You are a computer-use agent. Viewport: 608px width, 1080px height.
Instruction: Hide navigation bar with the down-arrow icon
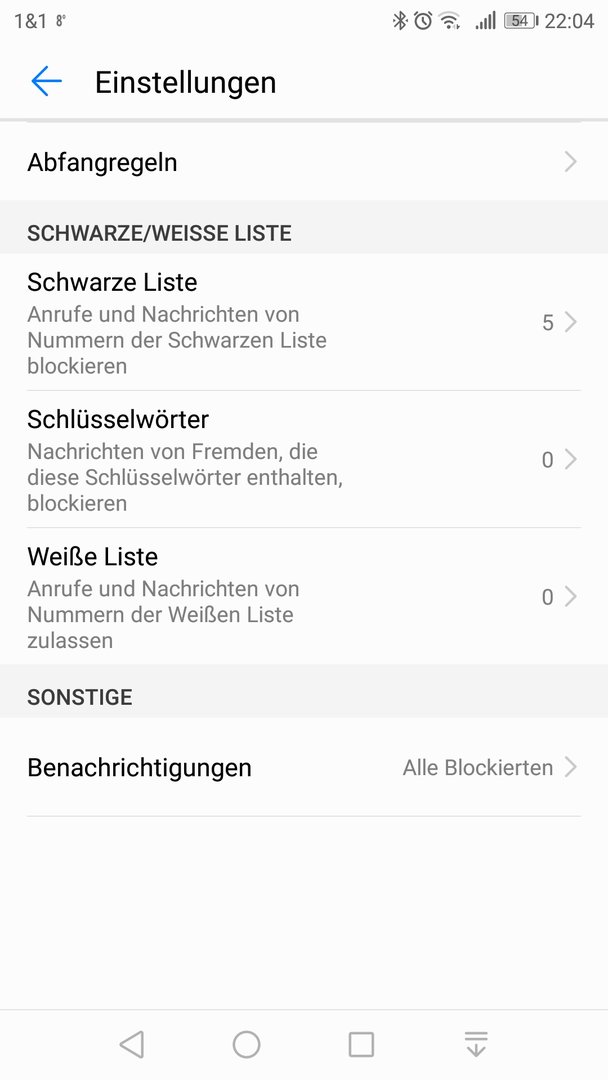coord(476,1044)
